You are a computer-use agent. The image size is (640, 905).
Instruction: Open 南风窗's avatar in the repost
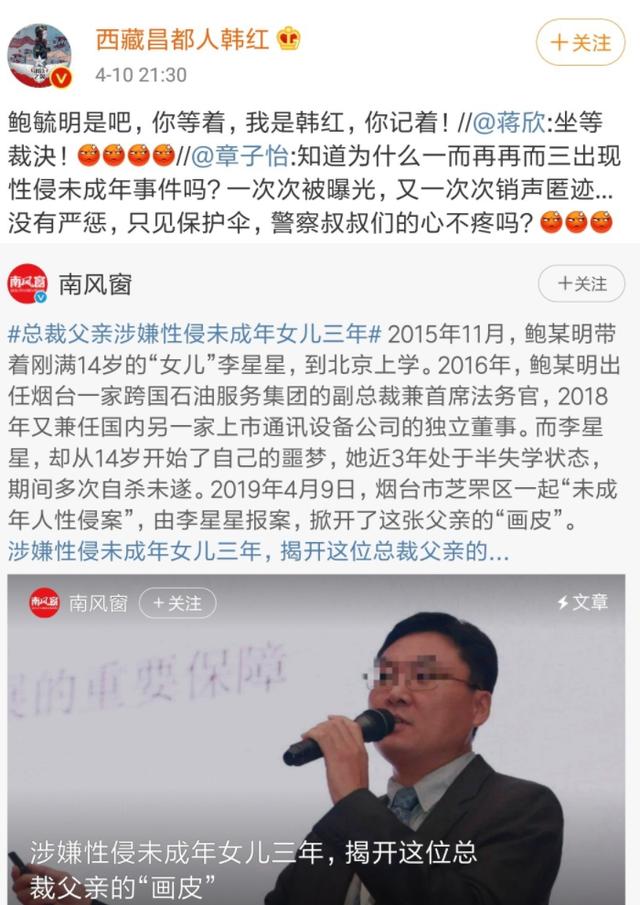click(x=27, y=284)
